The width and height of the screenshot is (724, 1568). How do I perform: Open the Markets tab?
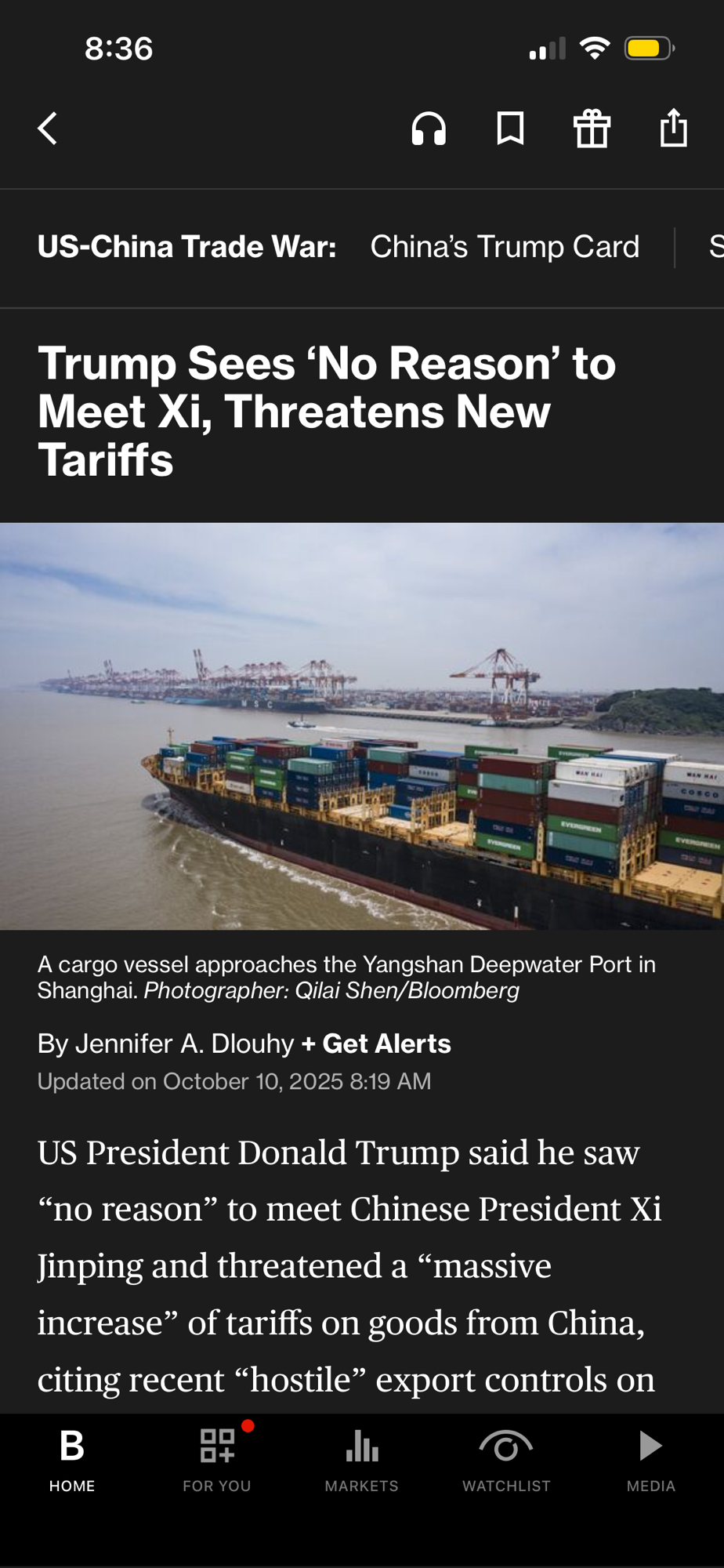point(361,1459)
